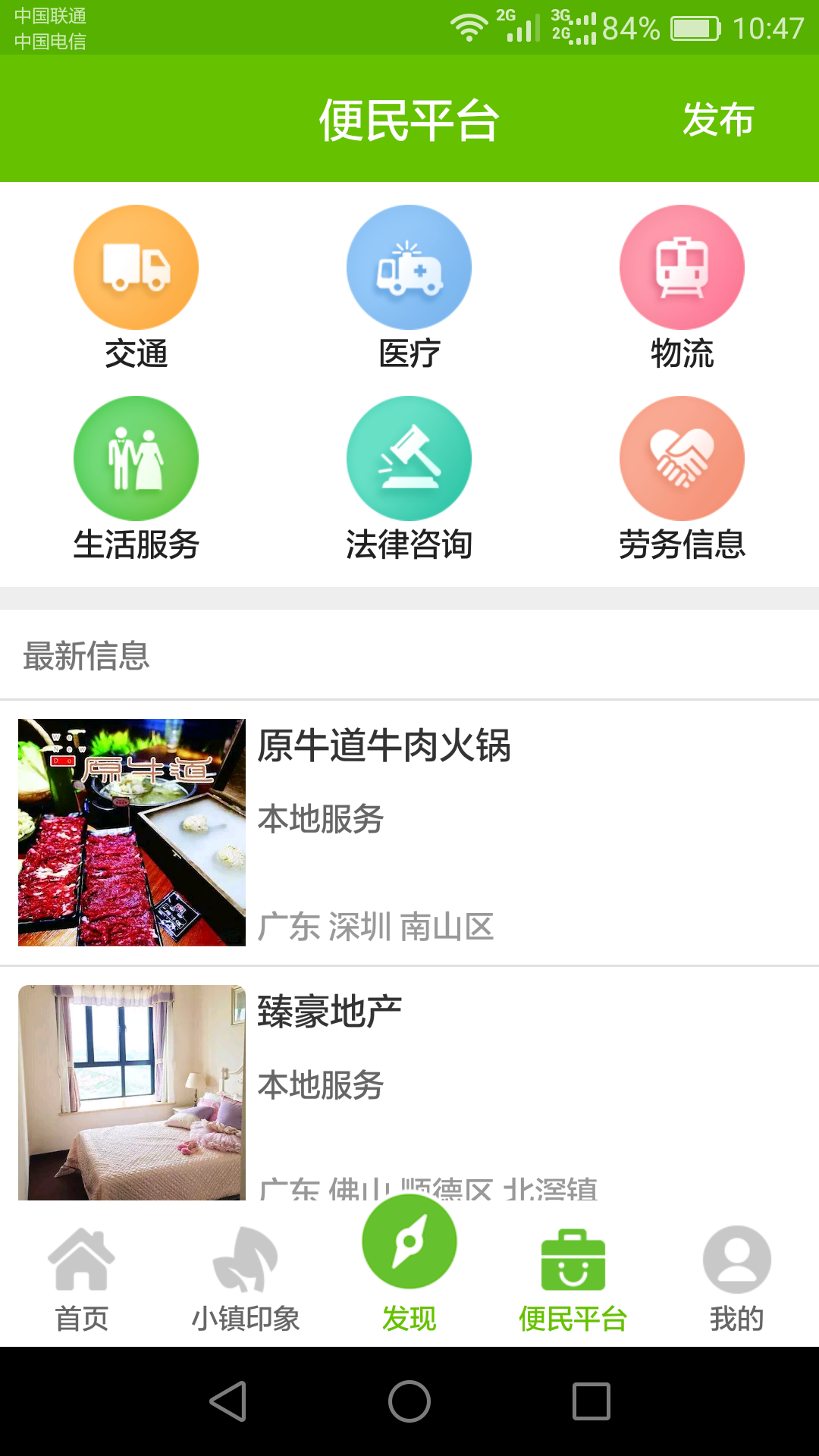
Task: Select the 医疗 ambulance icon
Action: pos(409,267)
